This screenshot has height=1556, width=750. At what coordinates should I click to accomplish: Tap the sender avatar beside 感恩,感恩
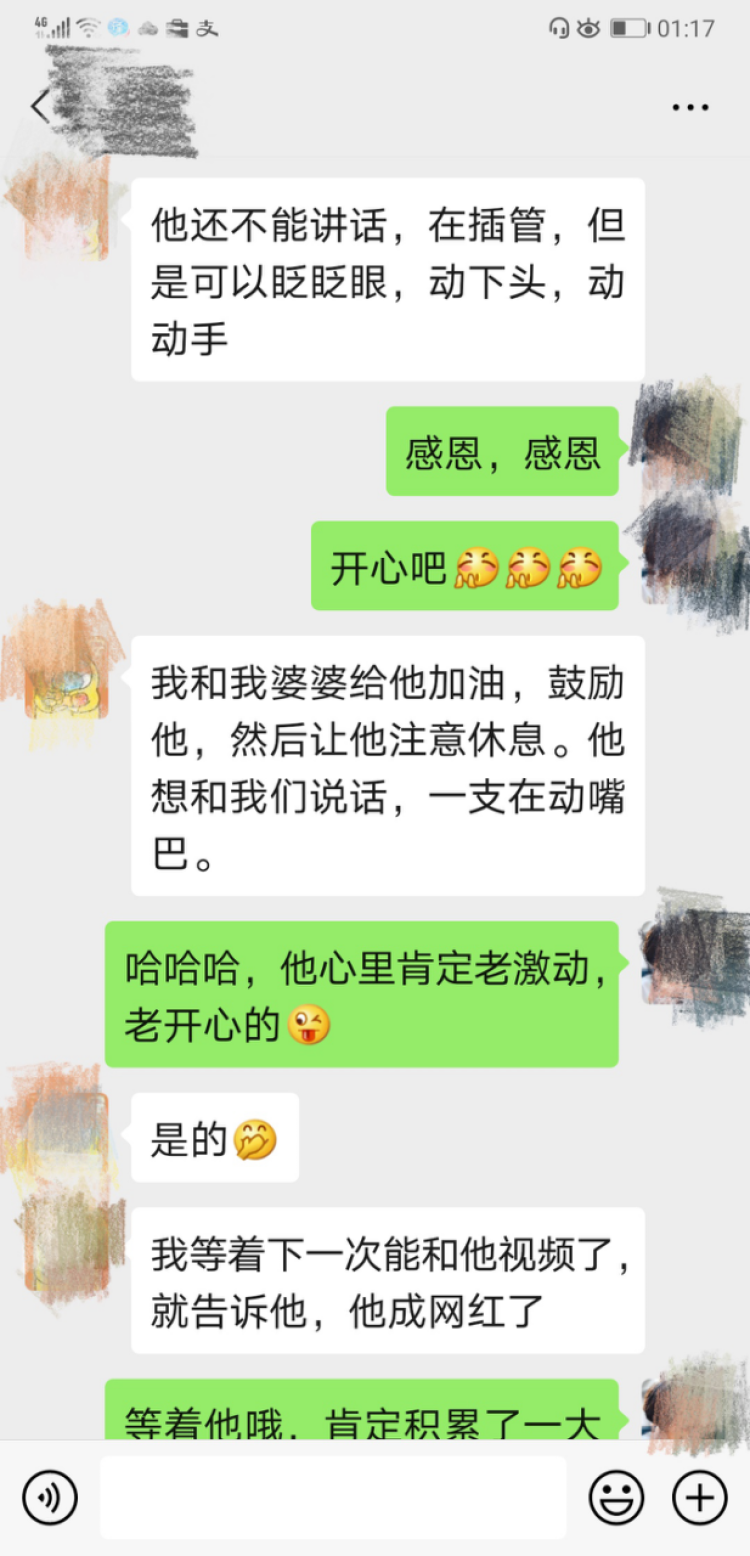(686, 438)
